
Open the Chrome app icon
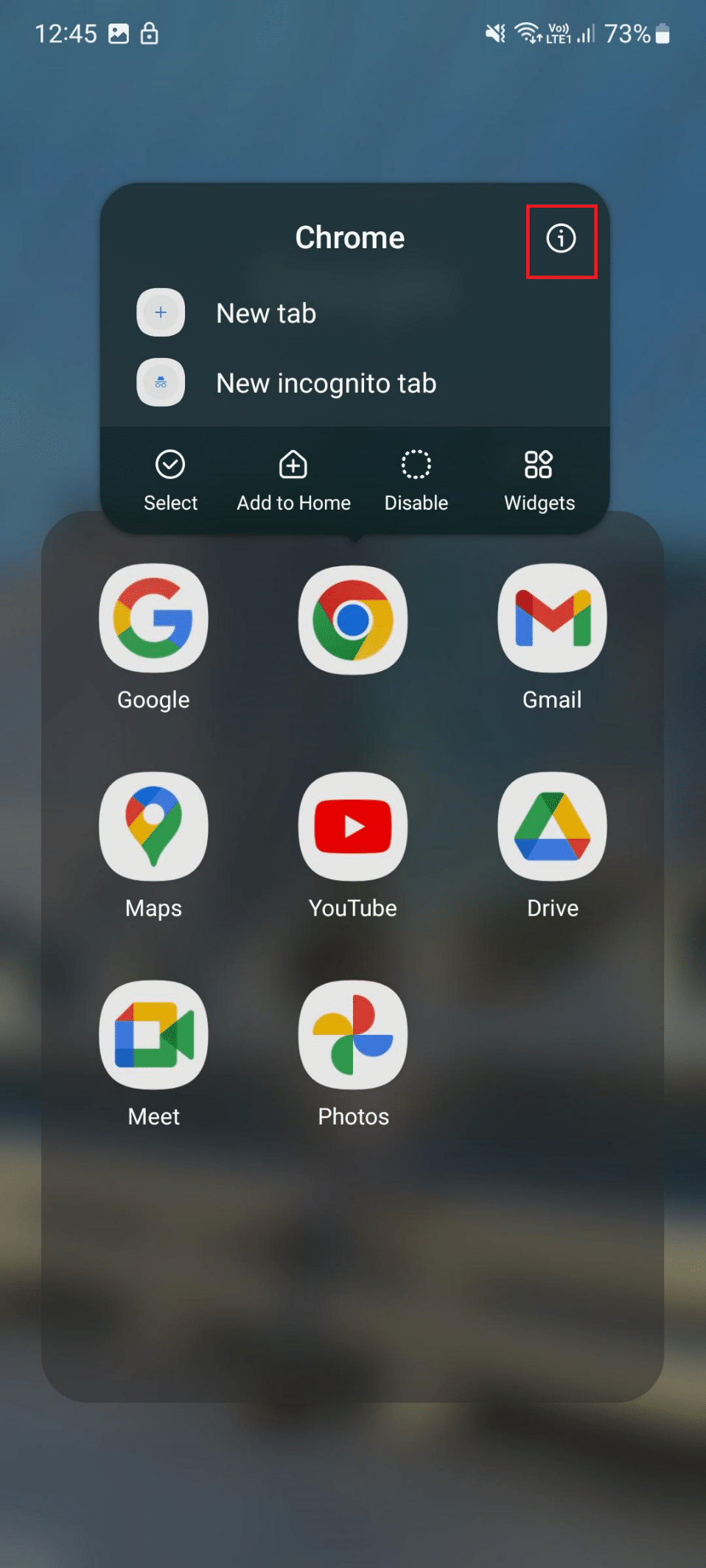[x=353, y=621]
